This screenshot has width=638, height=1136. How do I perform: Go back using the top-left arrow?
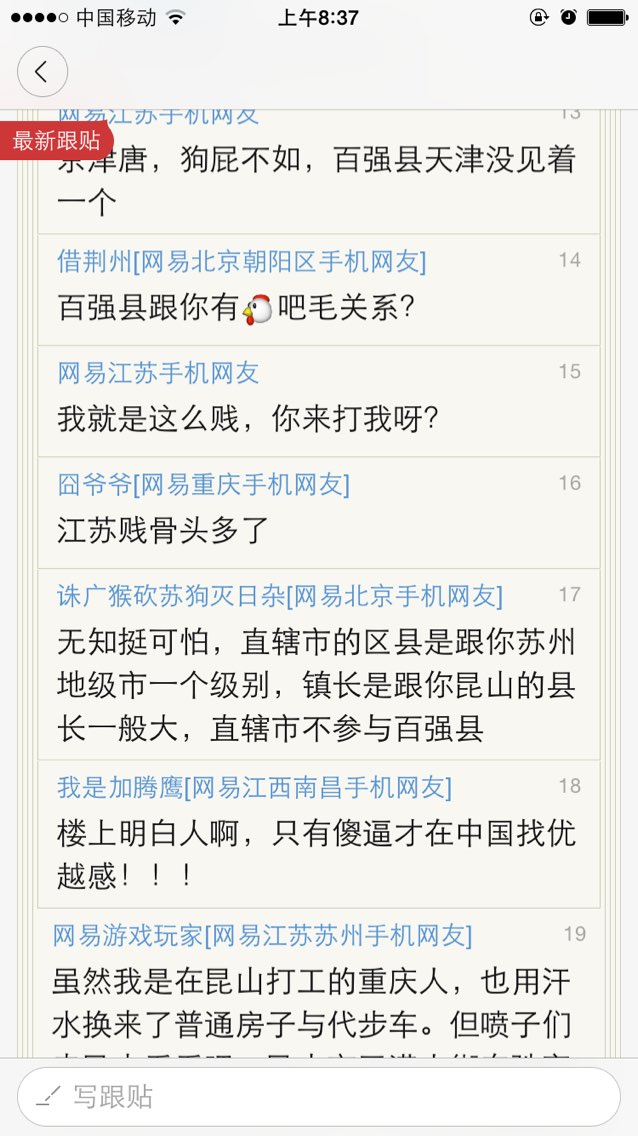(42, 72)
